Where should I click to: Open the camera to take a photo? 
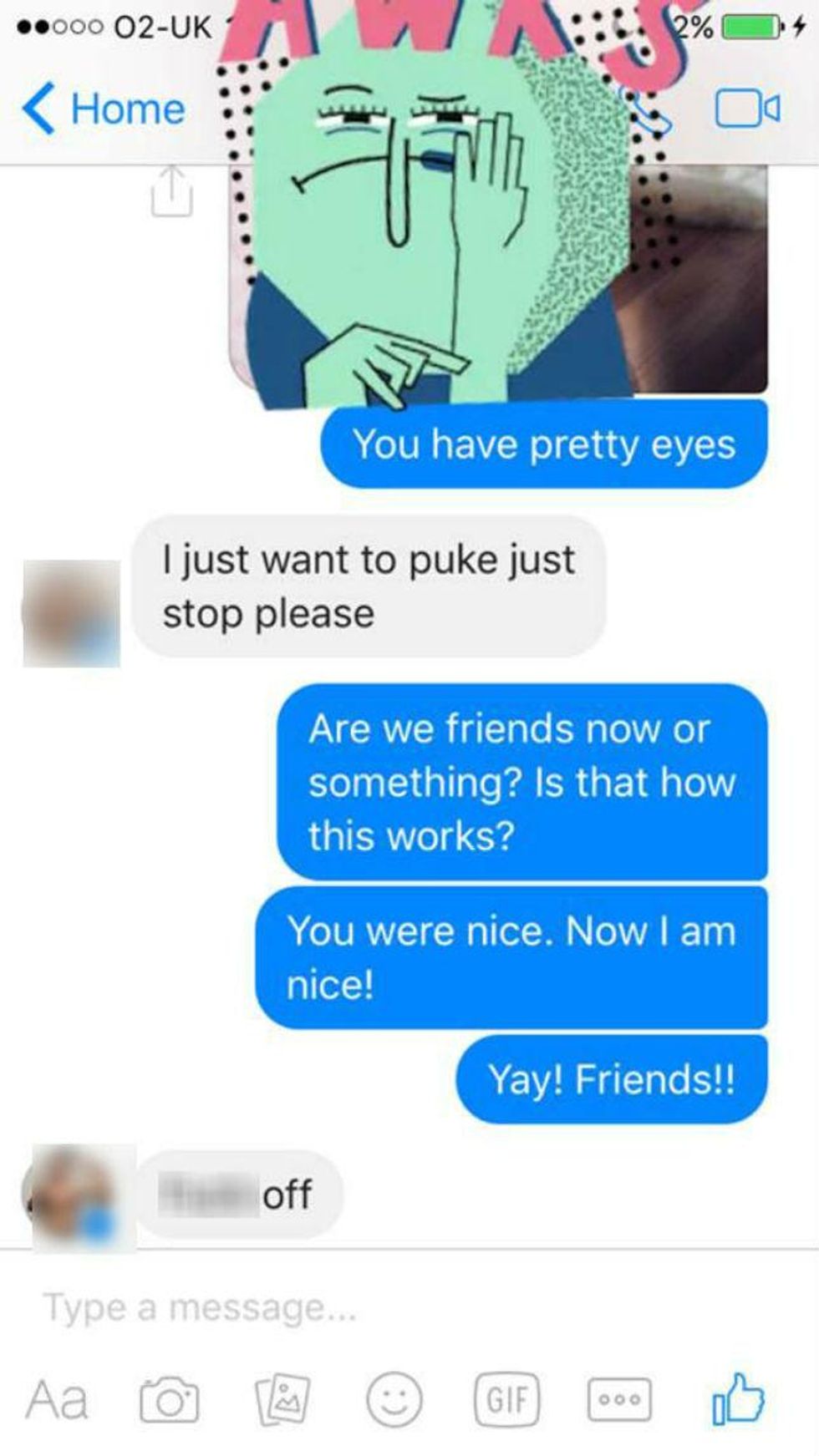click(x=169, y=1400)
